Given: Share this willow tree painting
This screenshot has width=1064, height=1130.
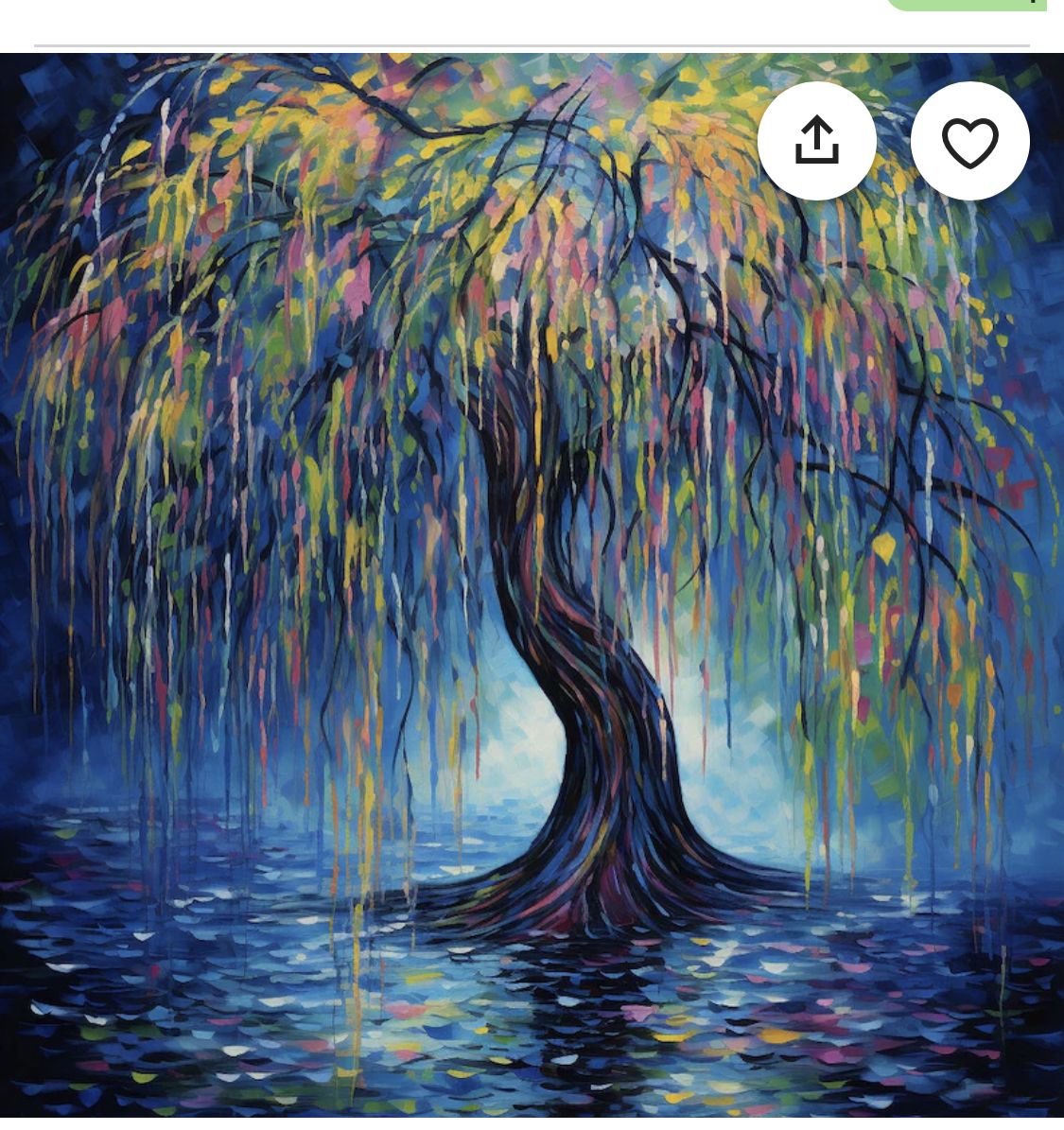Looking at the screenshot, I should (x=816, y=141).
